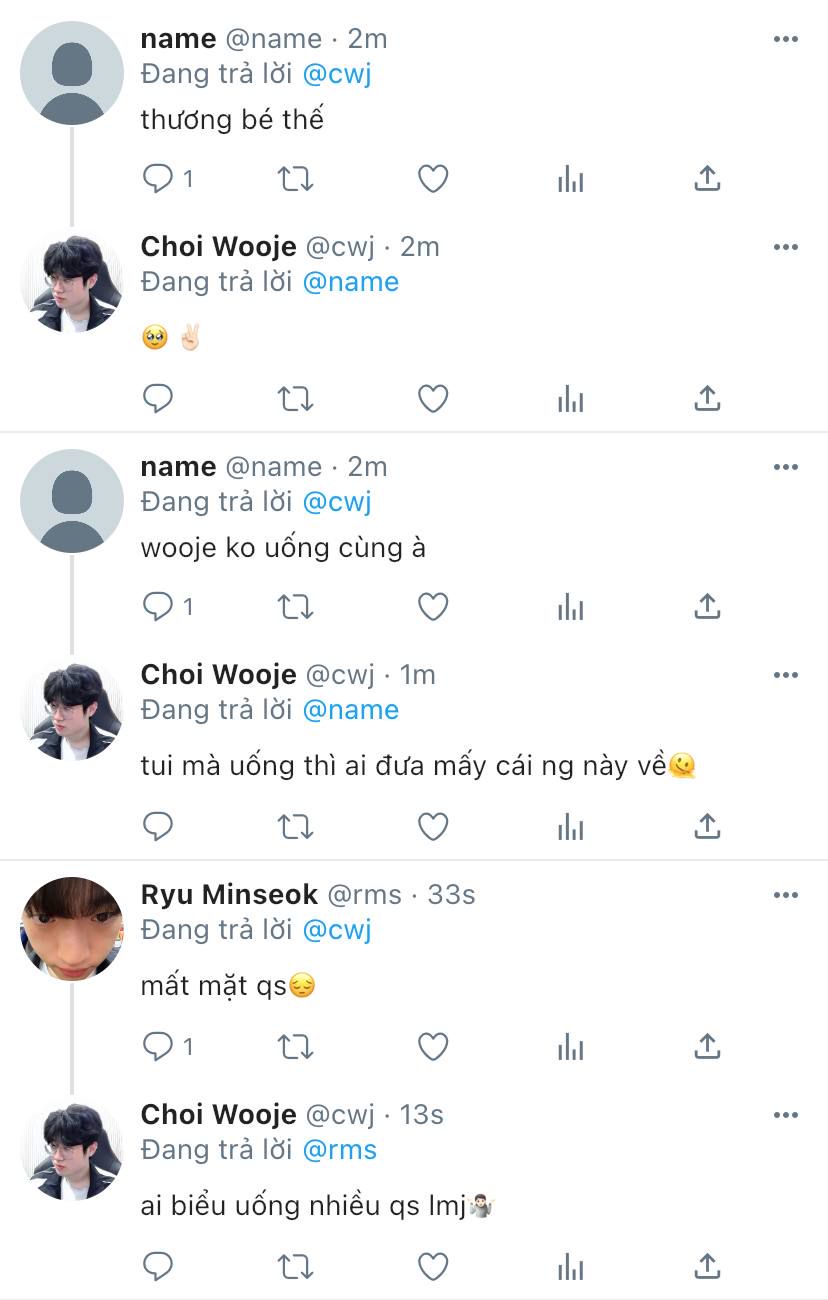Image resolution: width=828 pixels, height=1300 pixels.
Task: Share the tweet "ai biểu uống nhiều qs lmj"
Action: (x=707, y=1267)
